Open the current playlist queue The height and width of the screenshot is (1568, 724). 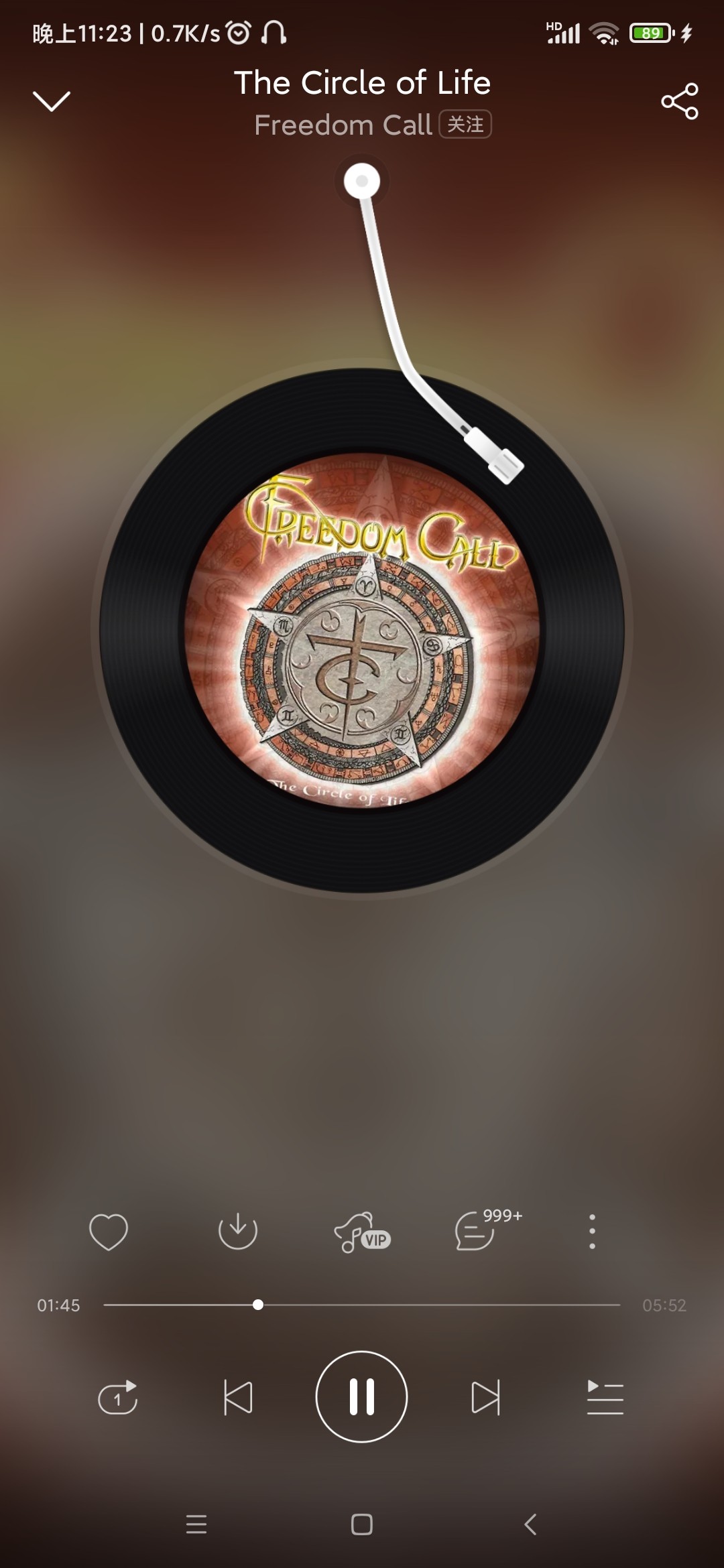click(605, 1398)
